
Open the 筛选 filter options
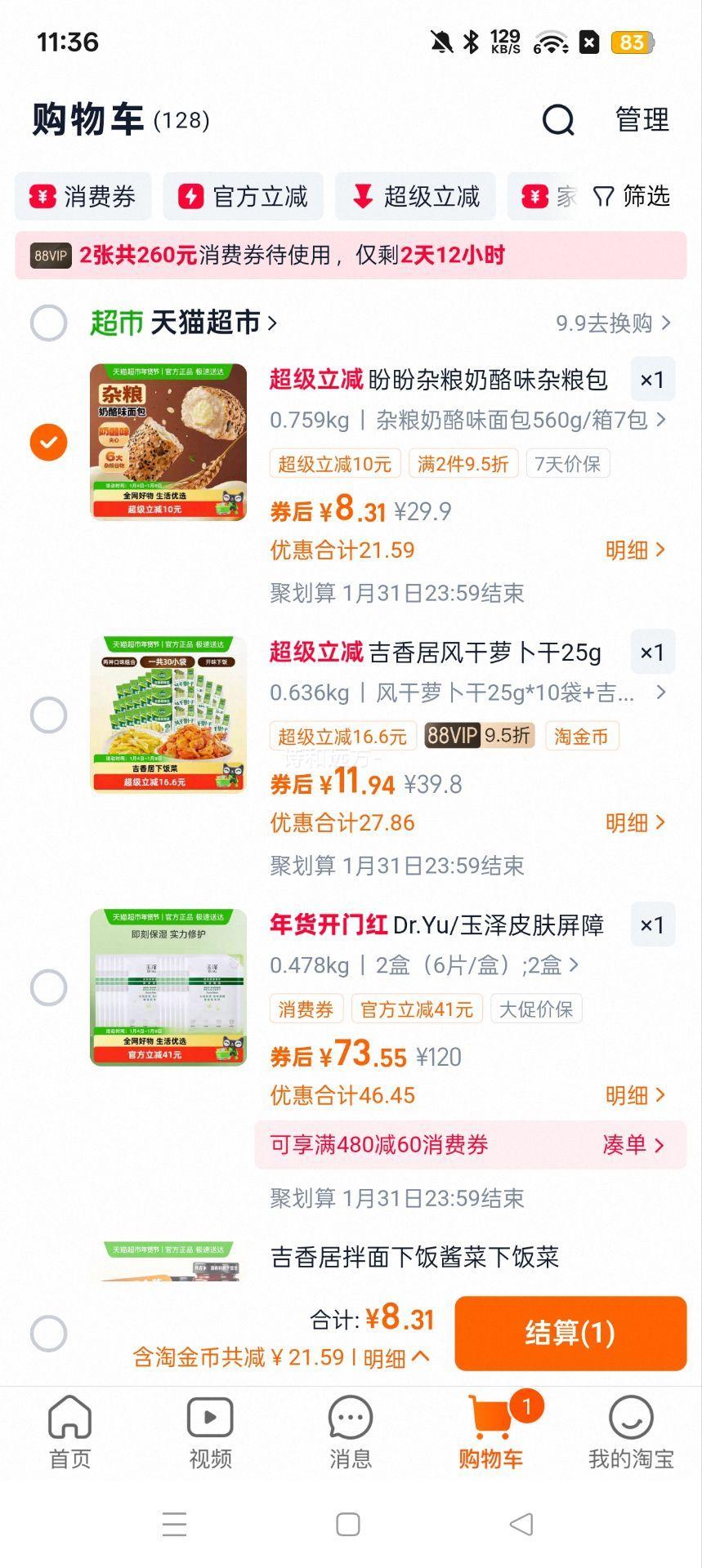(632, 197)
